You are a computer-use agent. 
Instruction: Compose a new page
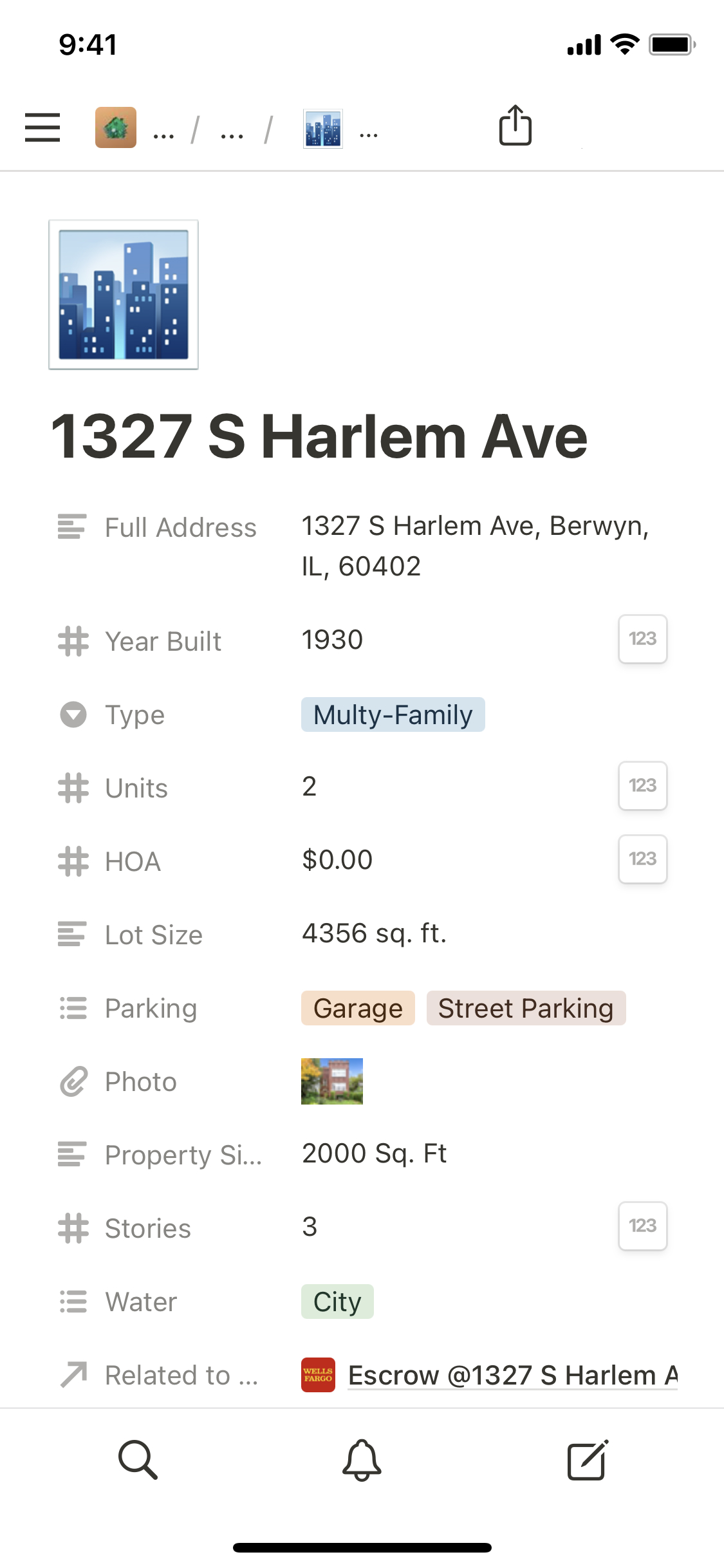(x=587, y=1460)
